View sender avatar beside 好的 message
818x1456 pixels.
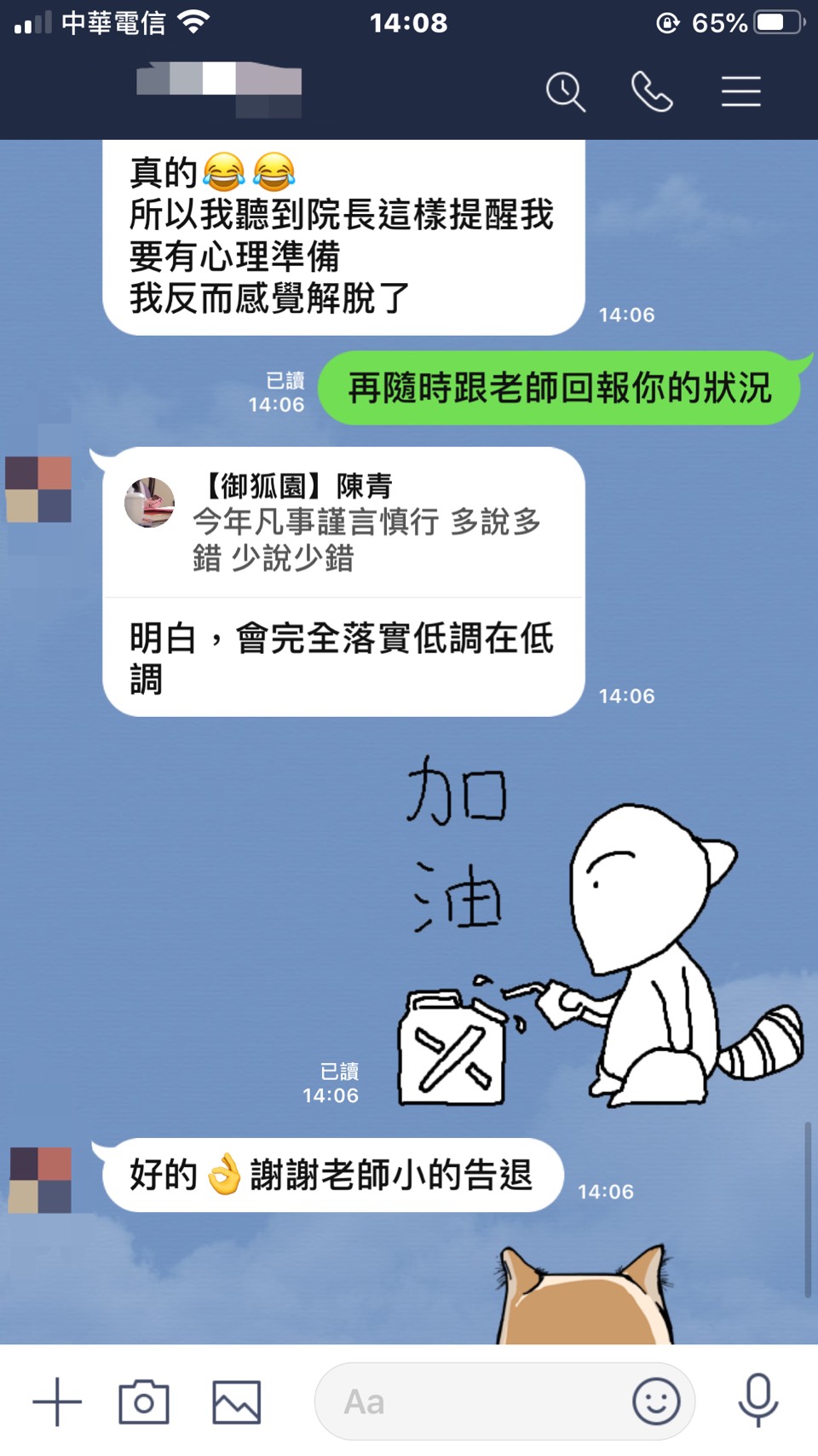click(40, 1180)
